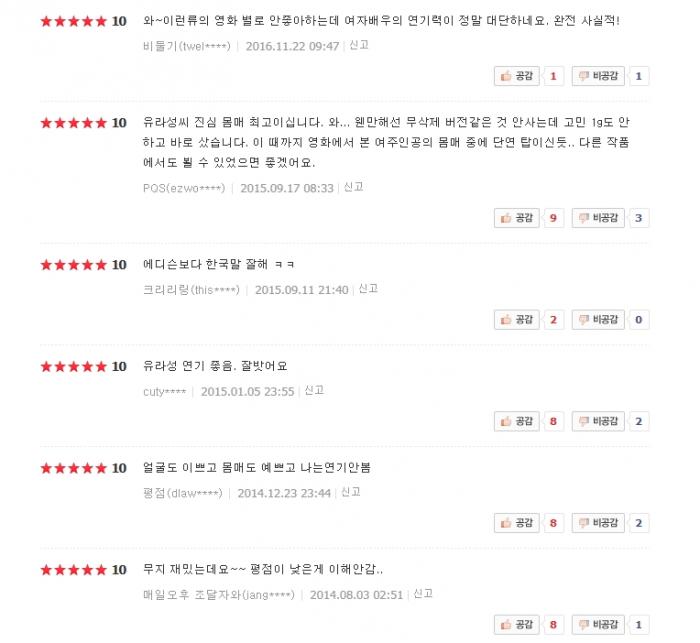700x643 pixels.
Task: Report cuty's review via 신고
Action: coord(314,391)
